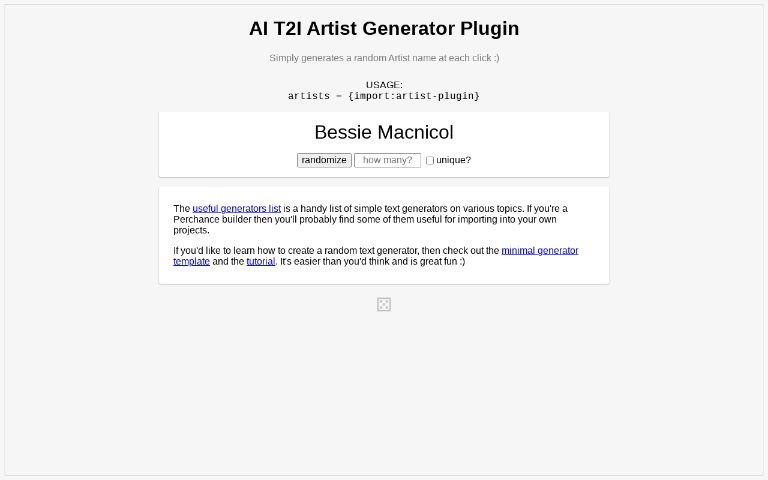768x480 pixels.
Task: Enable the unique? checkbox
Action: (430, 161)
